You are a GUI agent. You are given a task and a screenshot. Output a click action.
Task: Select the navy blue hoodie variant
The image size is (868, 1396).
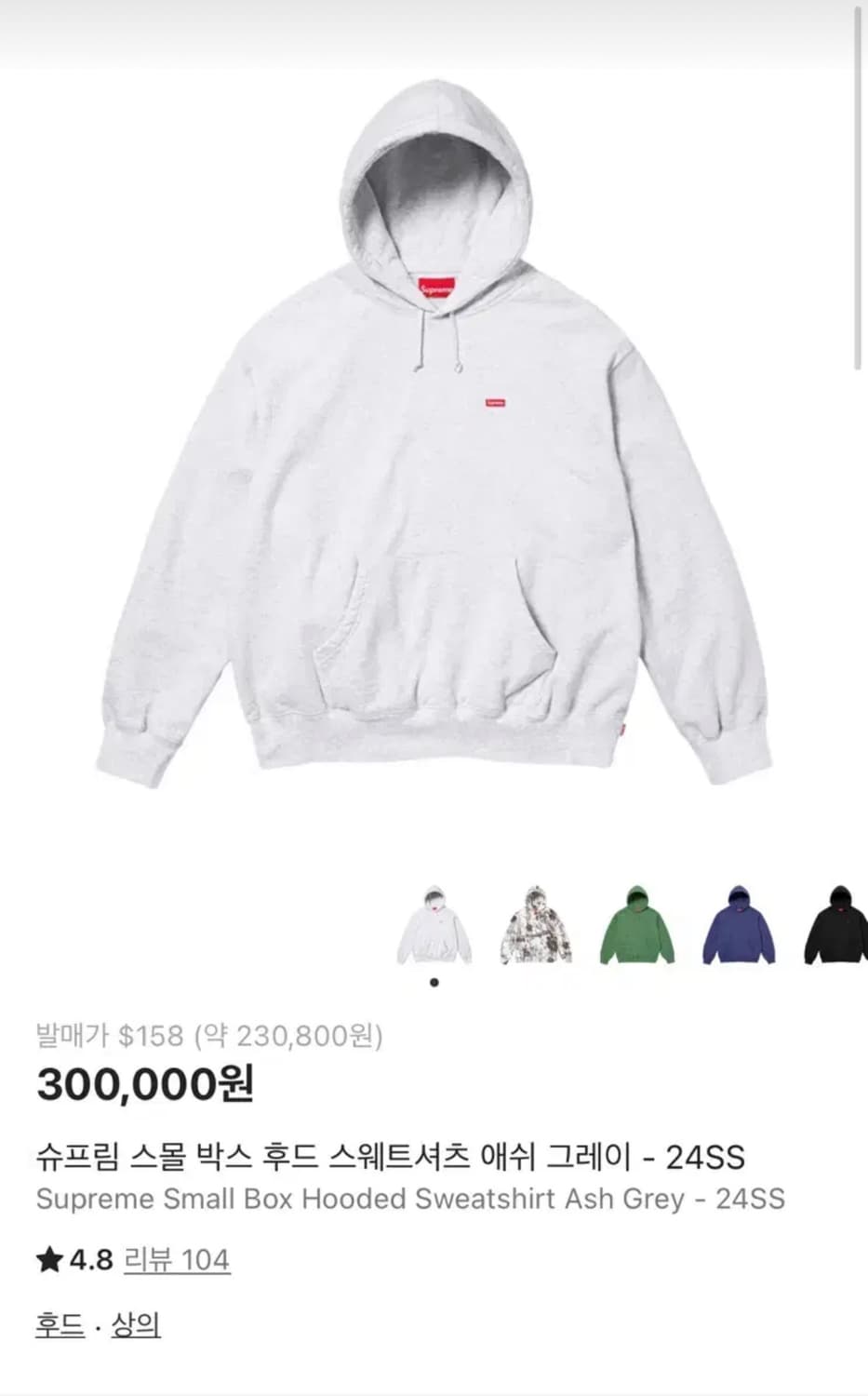pyautogui.click(x=739, y=926)
